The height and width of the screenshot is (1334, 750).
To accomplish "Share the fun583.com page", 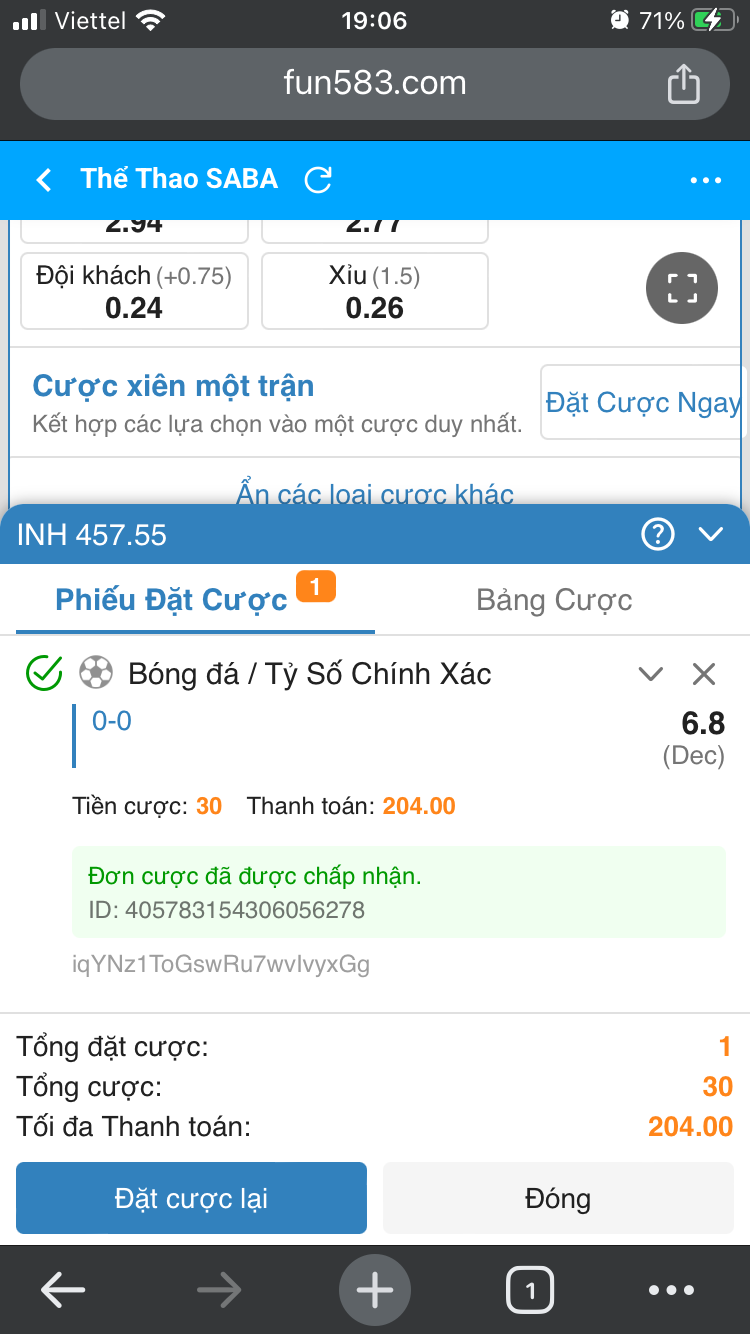I will click(x=684, y=83).
